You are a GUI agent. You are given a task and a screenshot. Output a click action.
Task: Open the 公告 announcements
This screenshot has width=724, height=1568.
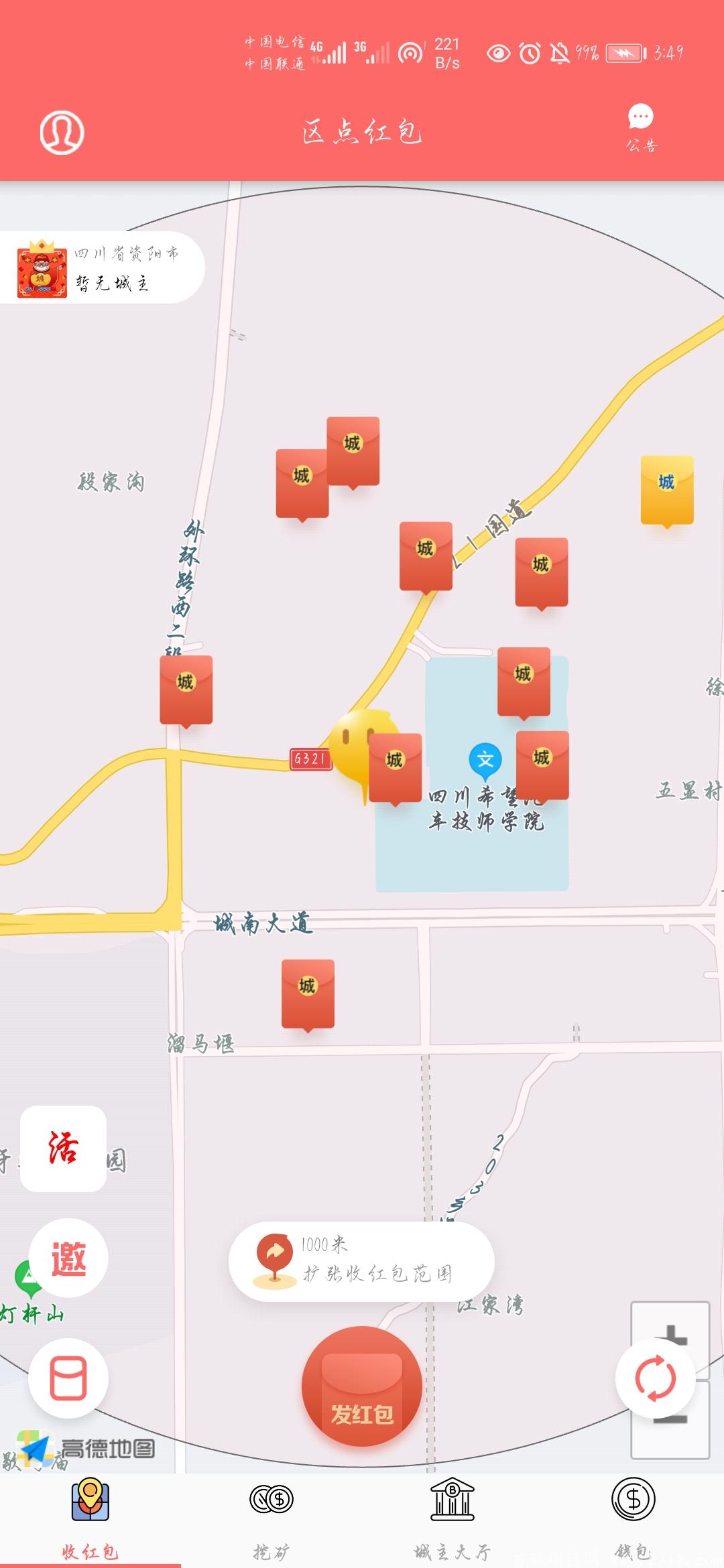coord(641,127)
